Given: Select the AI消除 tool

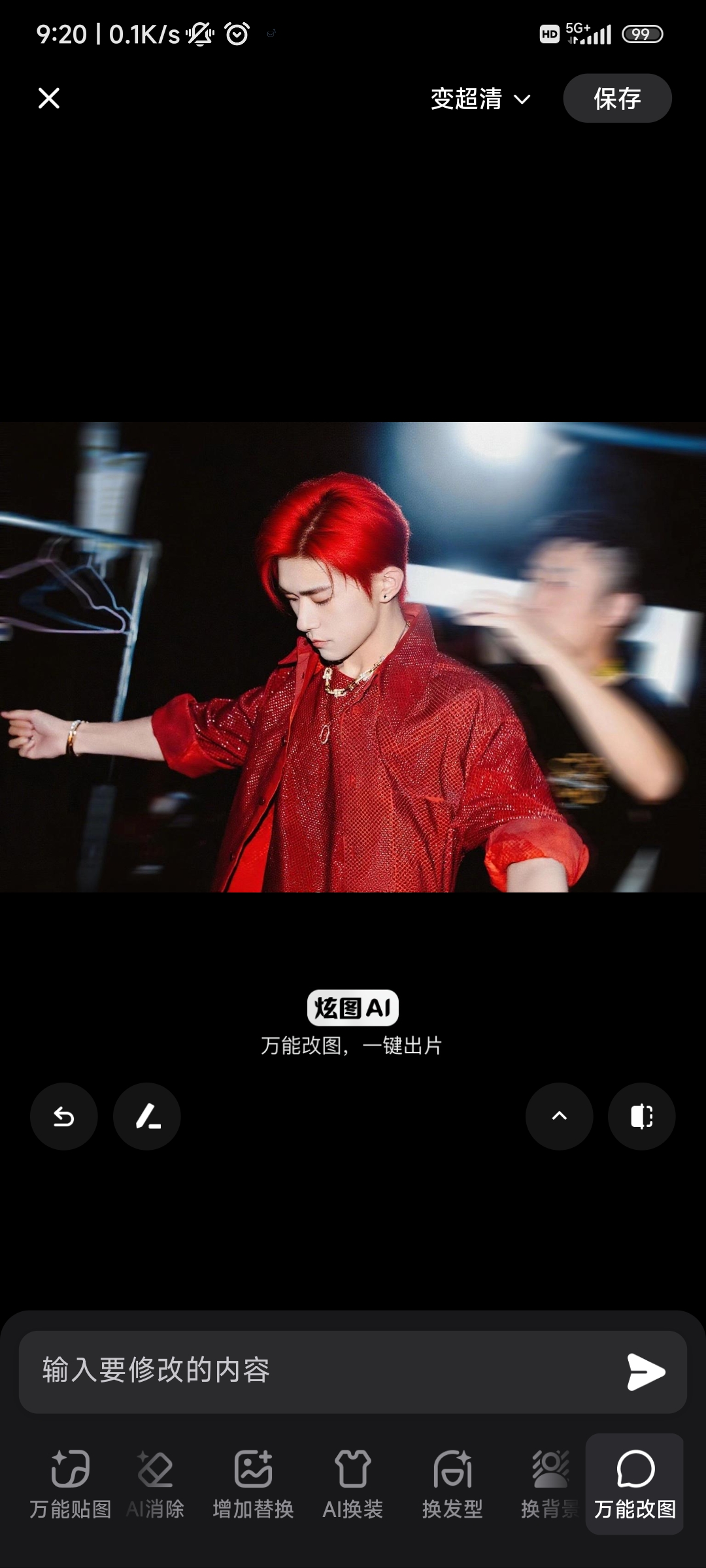Looking at the screenshot, I should [x=155, y=1484].
